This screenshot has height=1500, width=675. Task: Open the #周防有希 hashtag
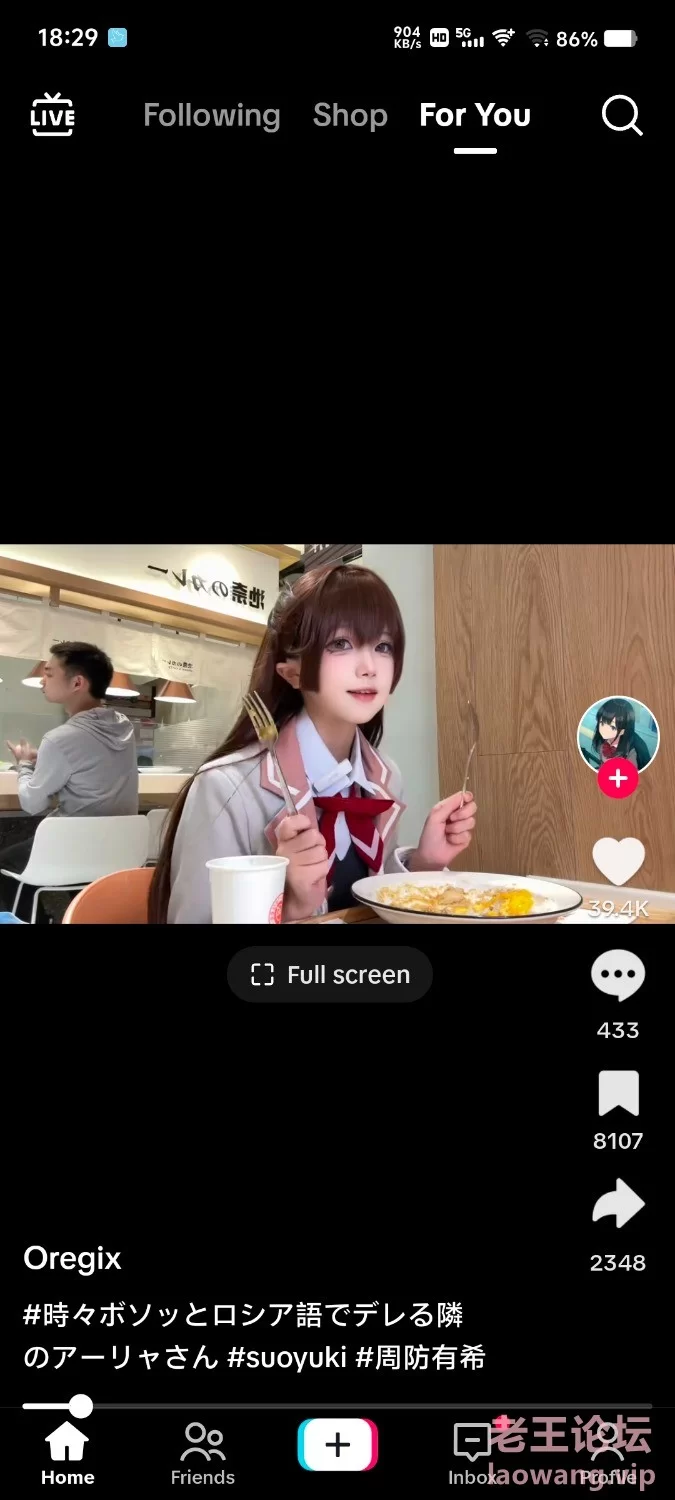pos(421,1357)
